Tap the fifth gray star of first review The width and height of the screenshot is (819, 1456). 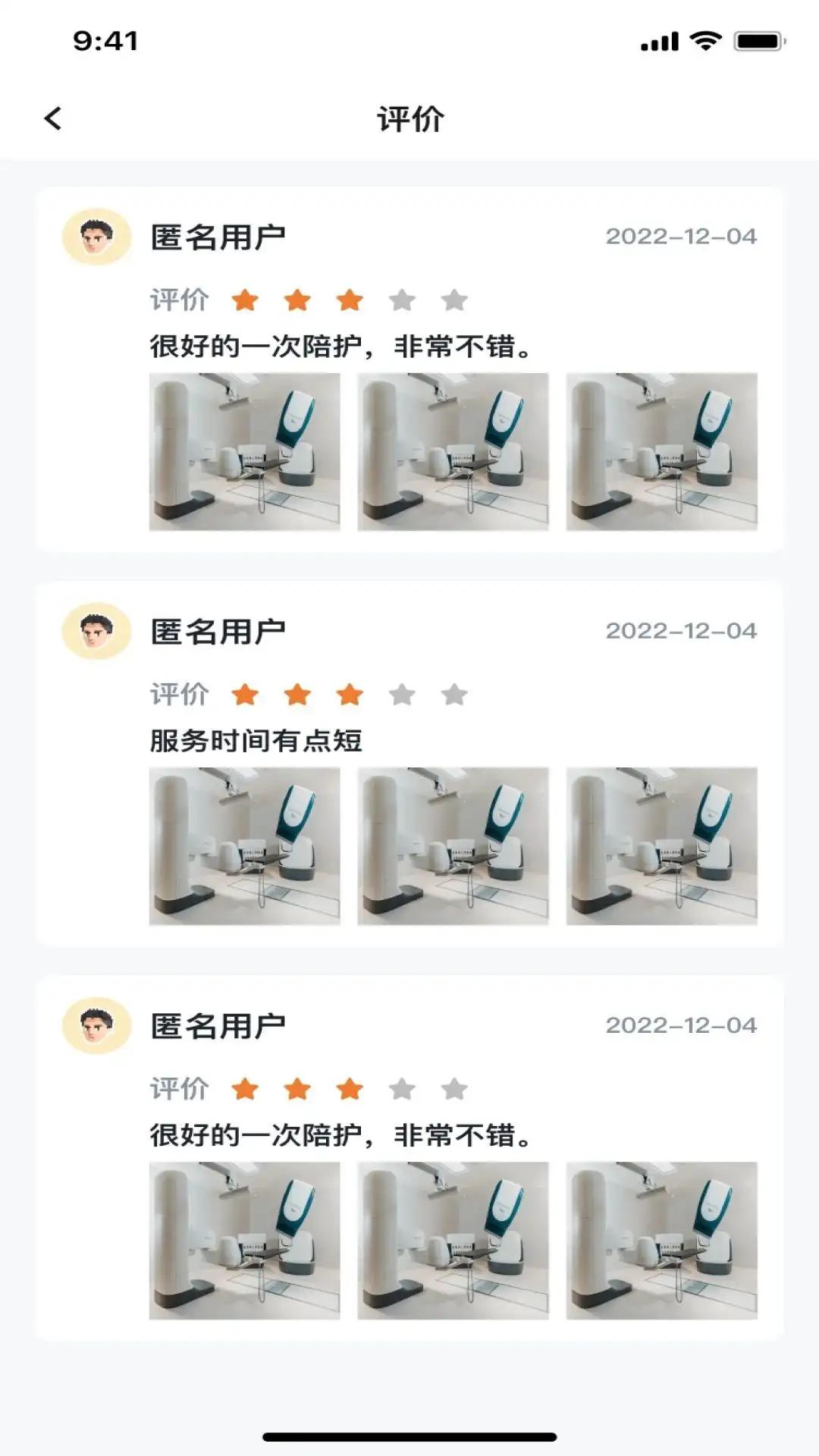pyautogui.click(x=455, y=300)
